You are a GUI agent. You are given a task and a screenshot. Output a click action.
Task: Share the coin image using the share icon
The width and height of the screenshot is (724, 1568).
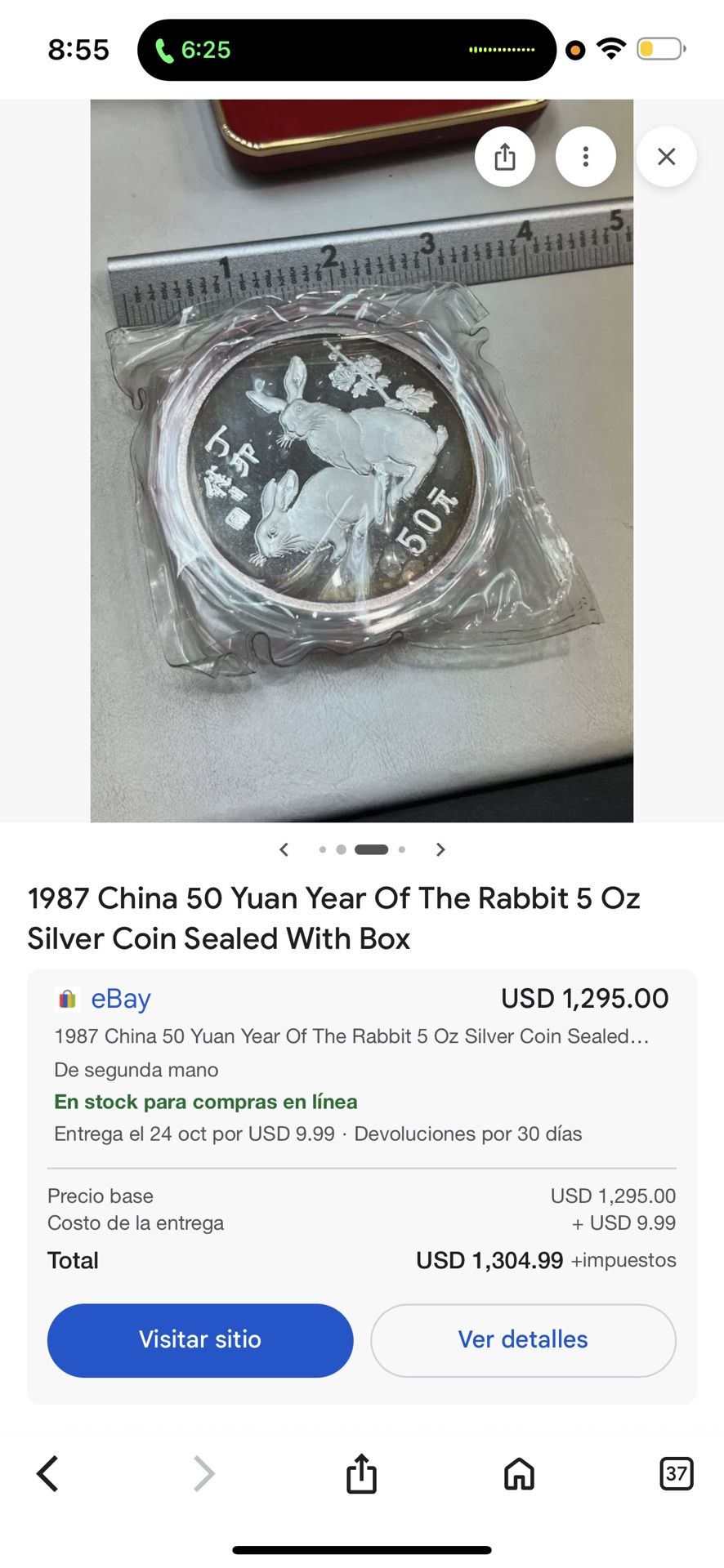coord(504,156)
